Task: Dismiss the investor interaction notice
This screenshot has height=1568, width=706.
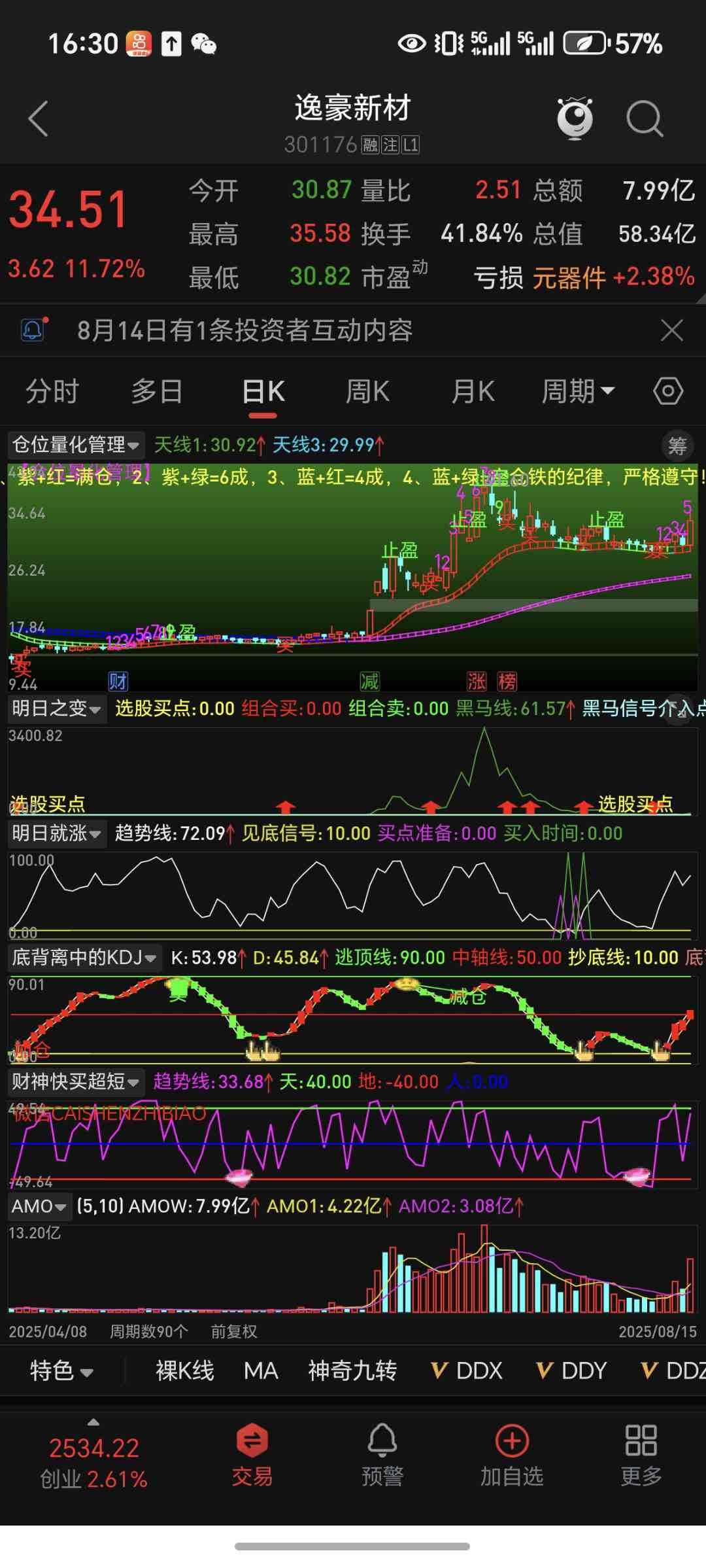Action: (672, 330)
